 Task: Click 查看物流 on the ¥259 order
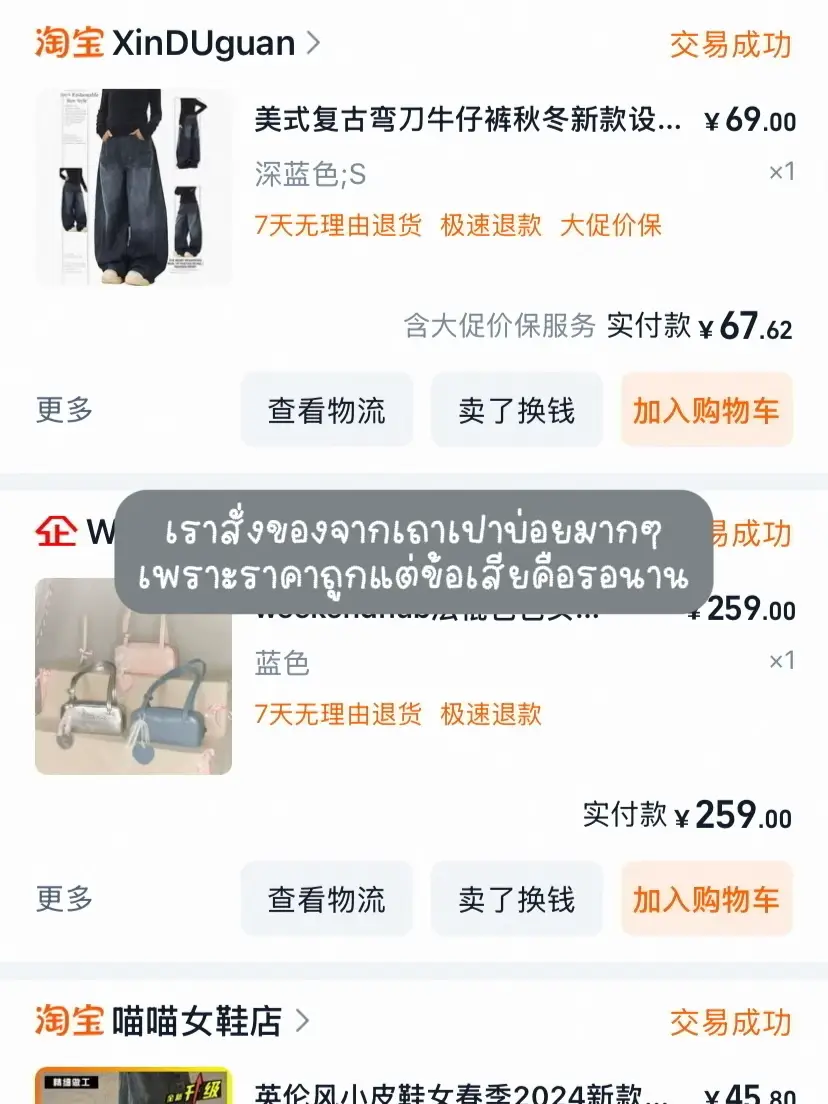[x=327, y=898]
